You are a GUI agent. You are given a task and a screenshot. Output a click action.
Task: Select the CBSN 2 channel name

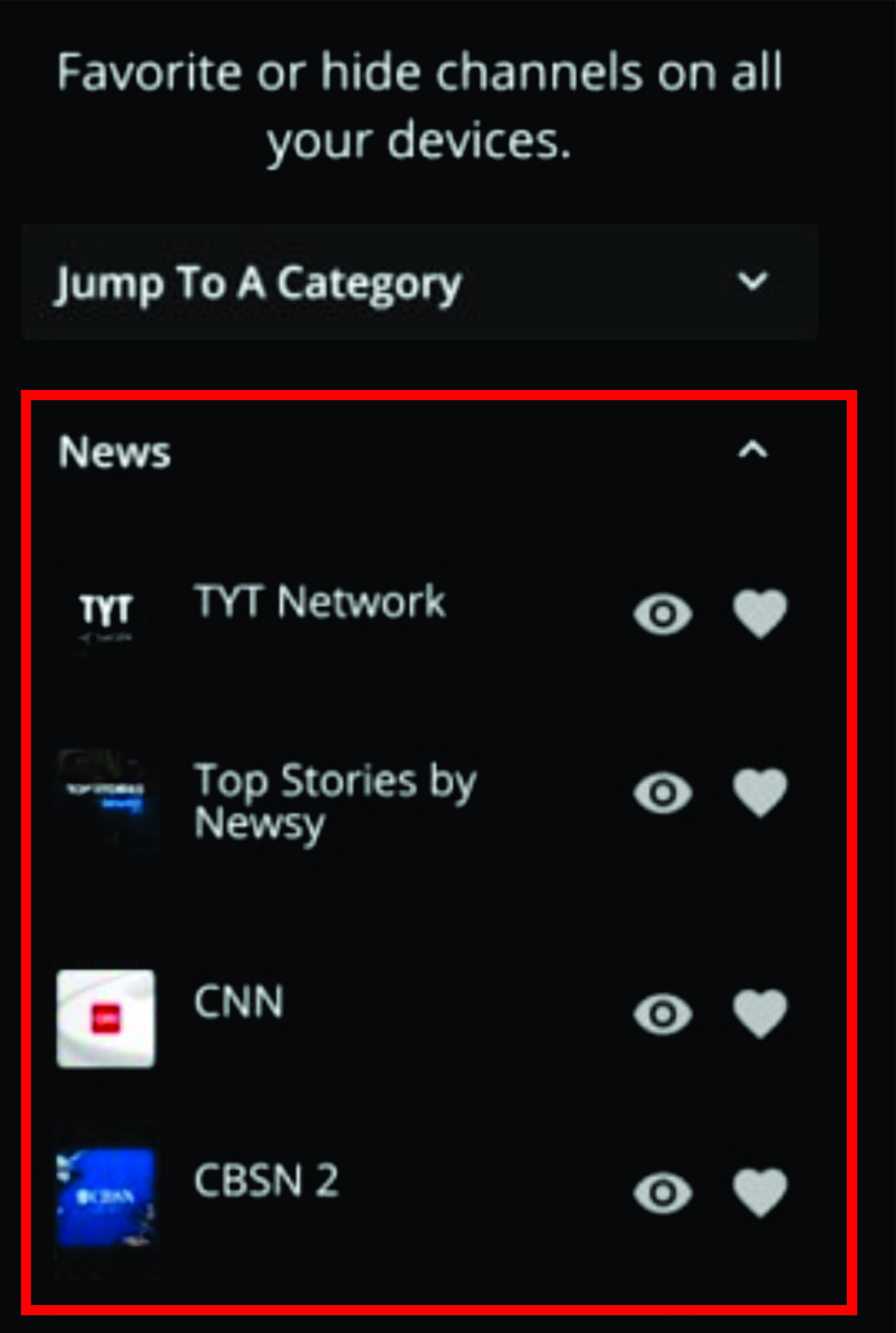267,1178
